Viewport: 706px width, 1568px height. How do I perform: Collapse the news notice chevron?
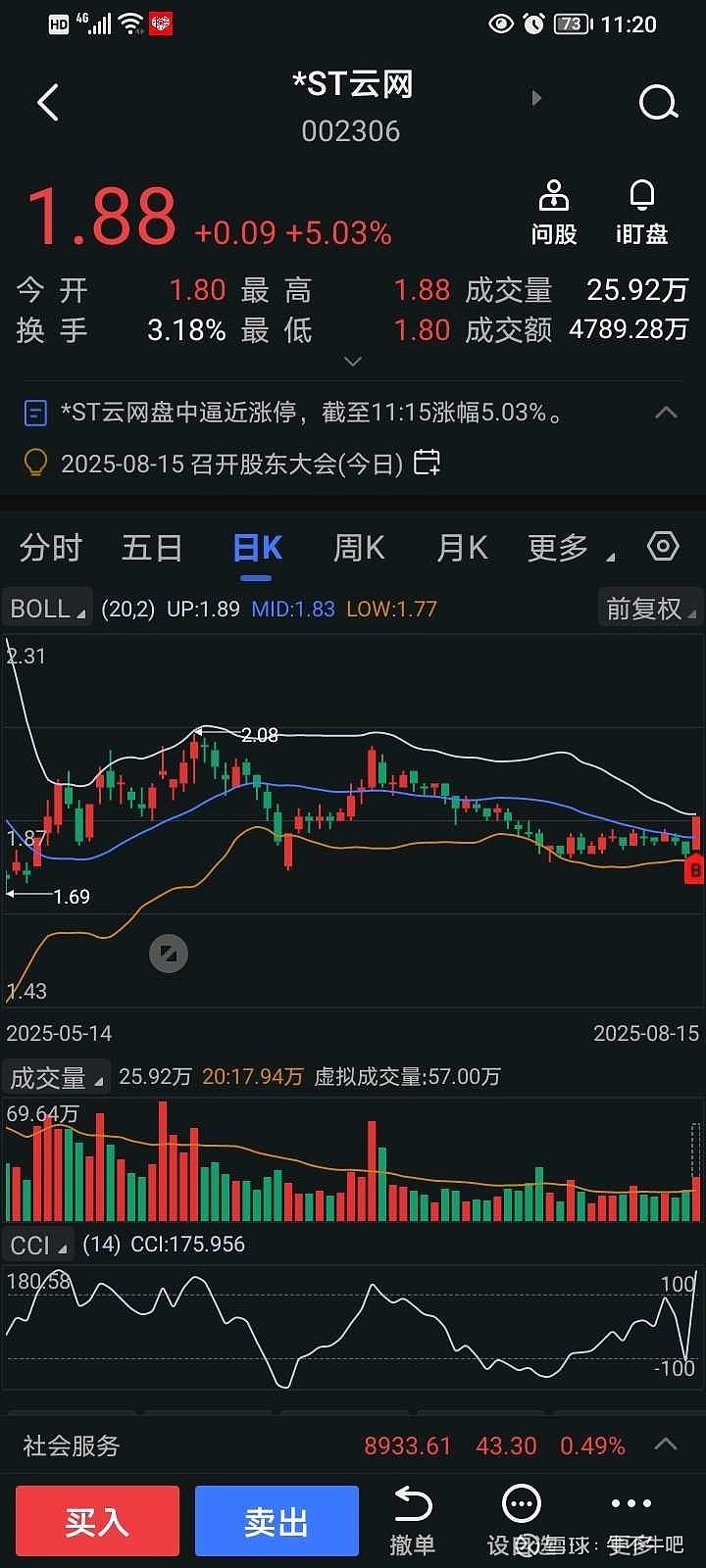tap(666, 413)
